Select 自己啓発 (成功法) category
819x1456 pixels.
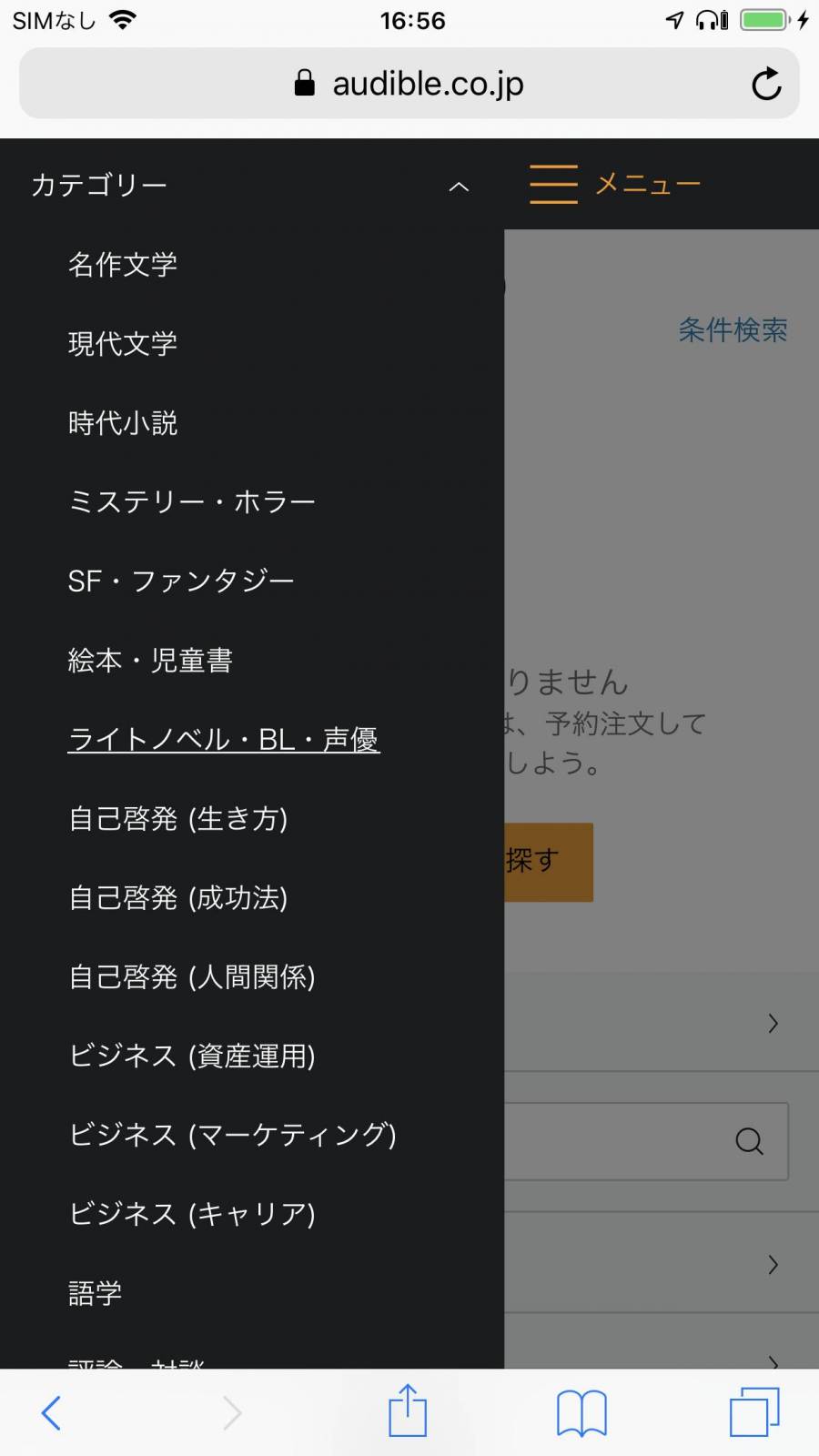pyautogui.click(x=178, y=898)
